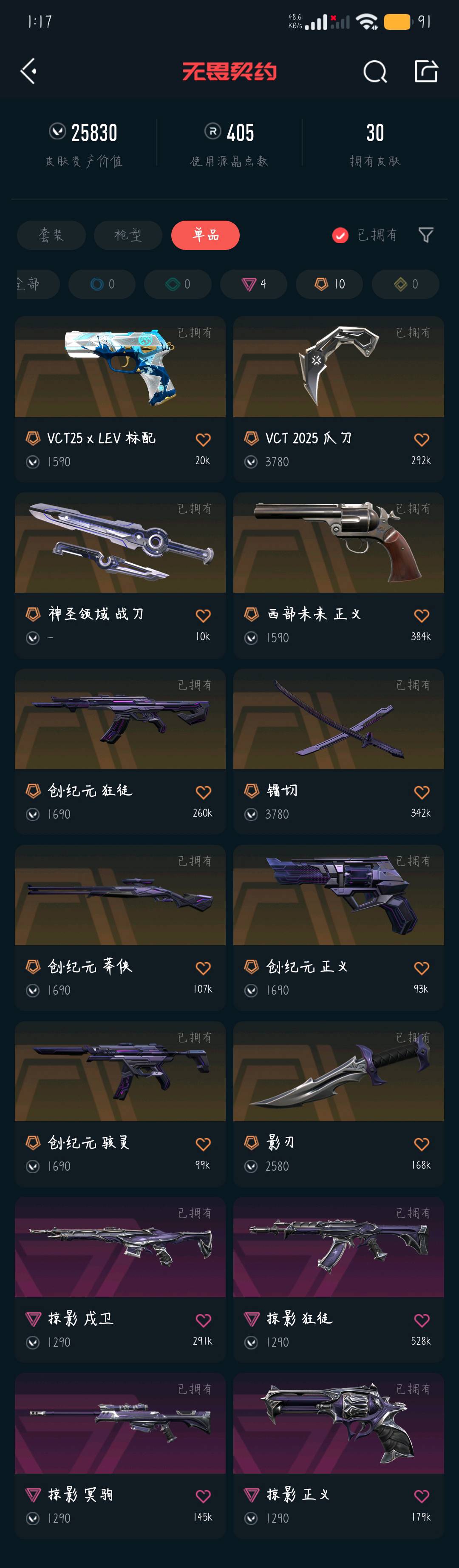Open the filter funnel icon
The image size is (459, 1568).
coord(425,235)
